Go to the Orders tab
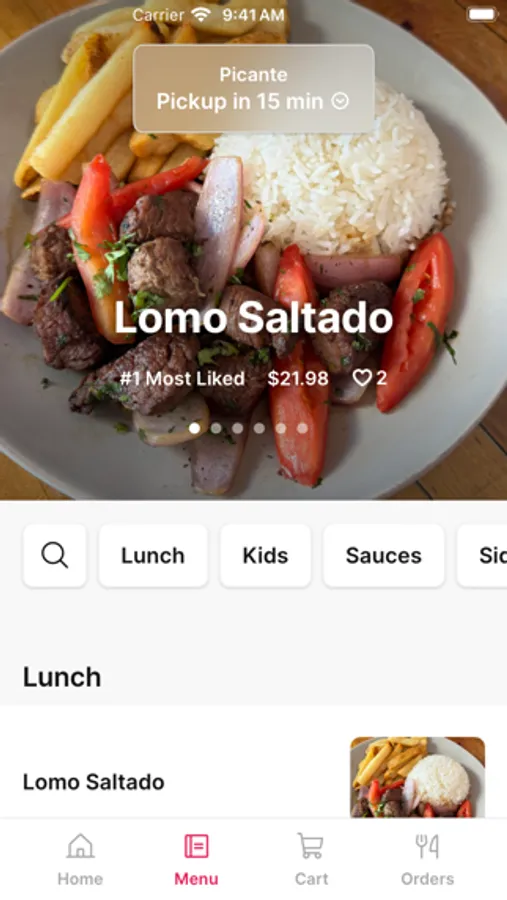 click(x=427, y=859)
